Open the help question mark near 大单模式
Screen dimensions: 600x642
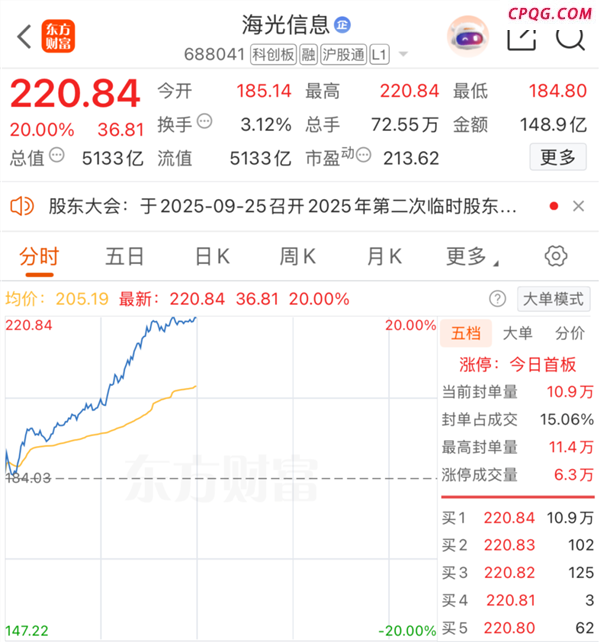click(x=497, y=299)
